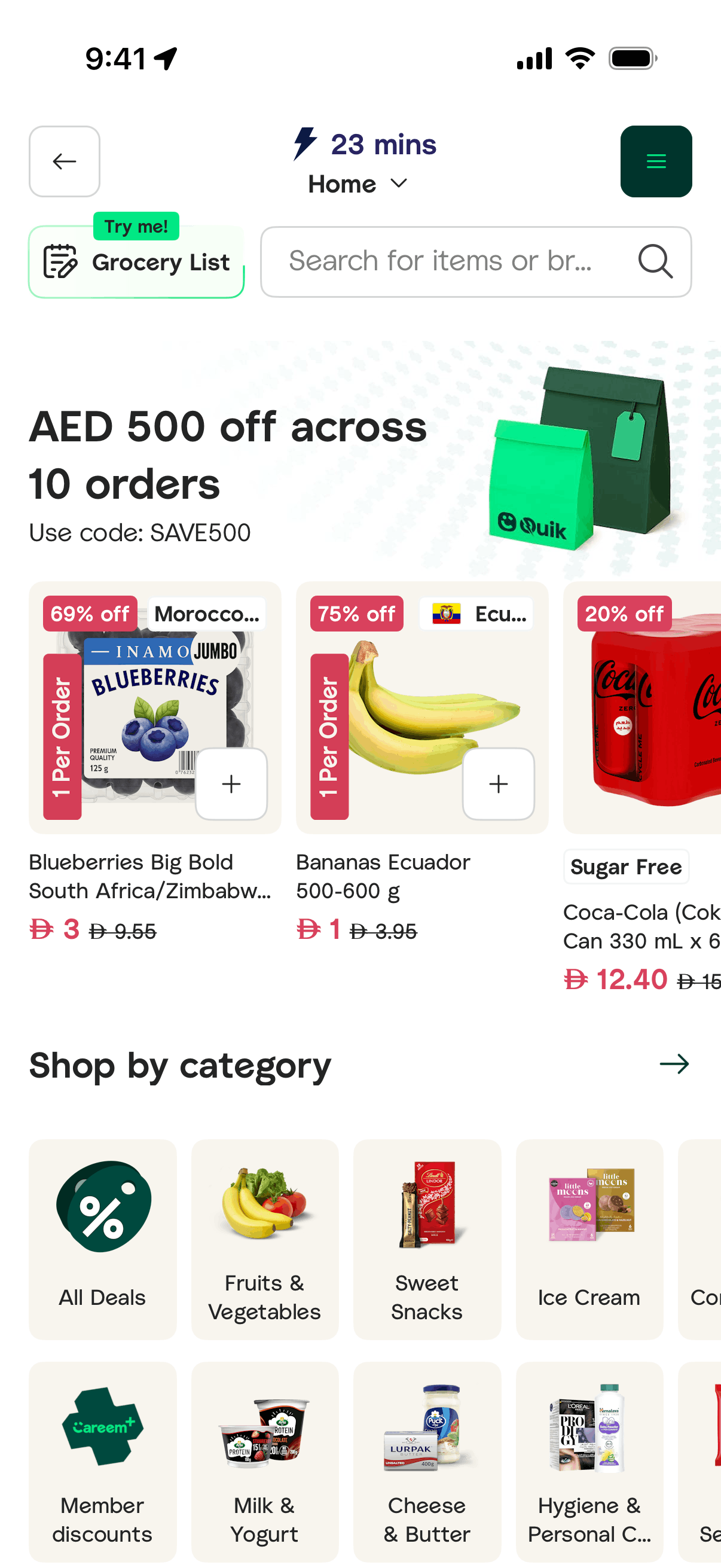Image resolution: width=721 pixels, height=1568 pixels.
Task: View all categories via the arrow
Action: (674, 1064)
